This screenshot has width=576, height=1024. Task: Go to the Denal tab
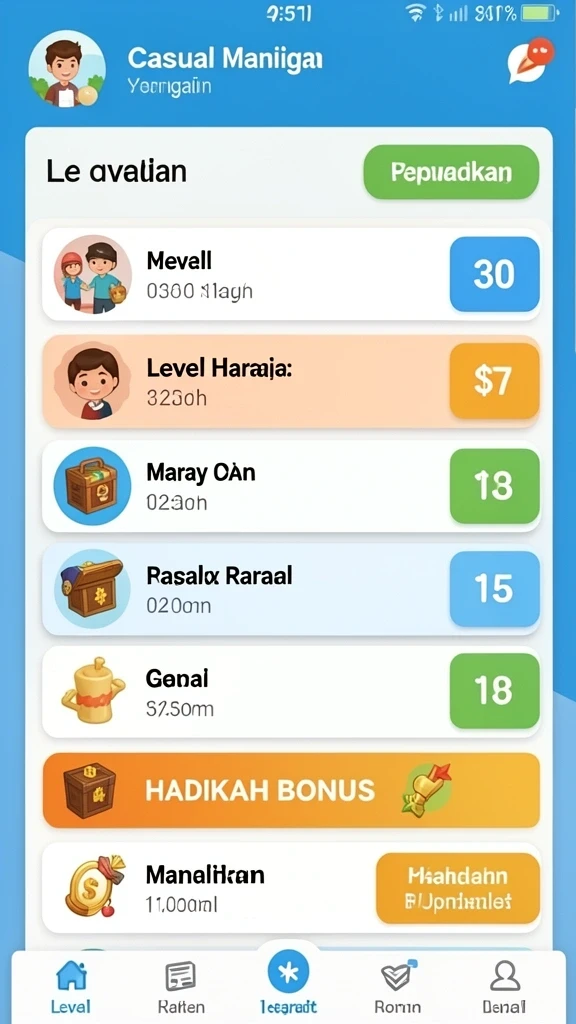coord(504,988)
